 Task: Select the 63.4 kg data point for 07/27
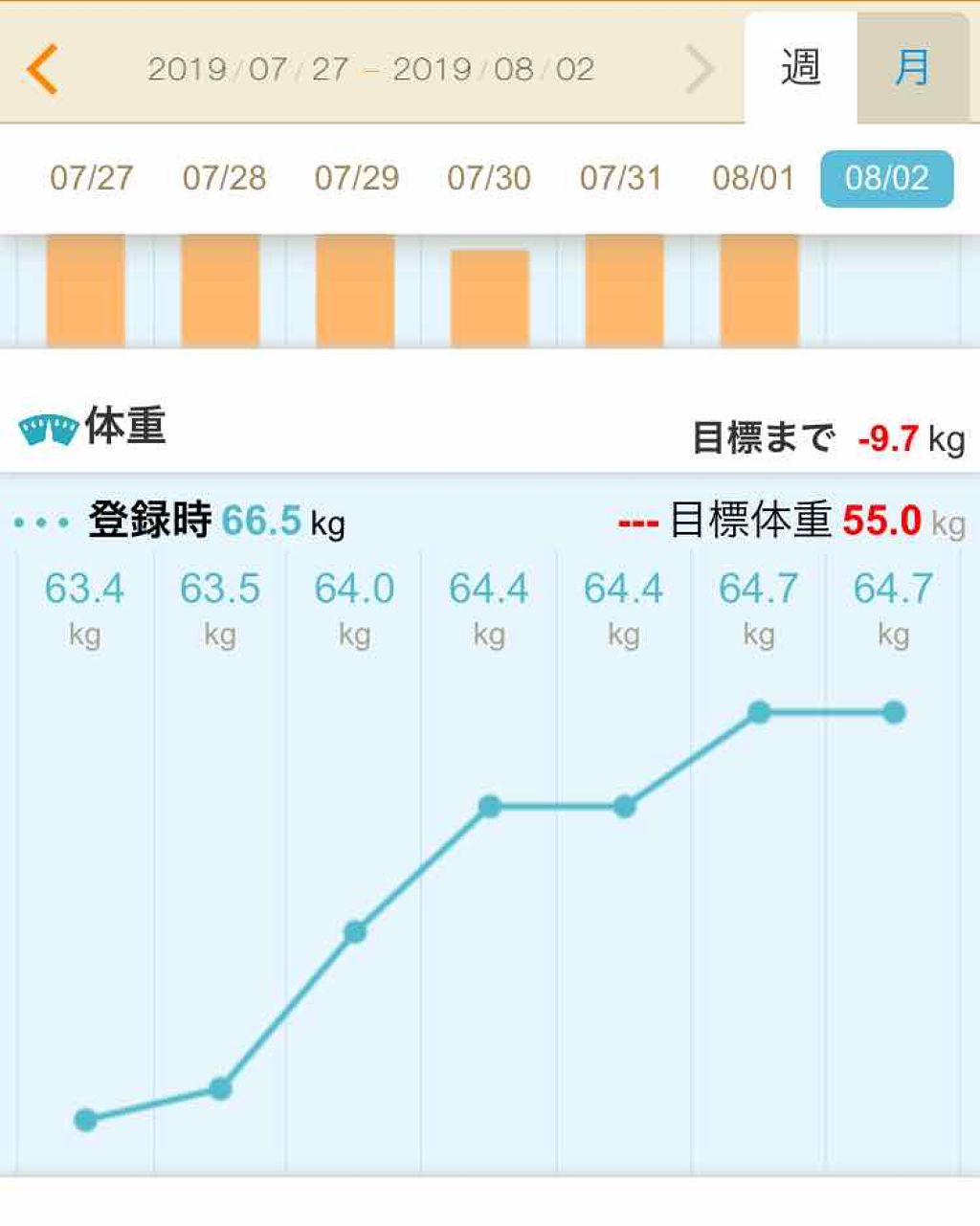(87, 1117)
